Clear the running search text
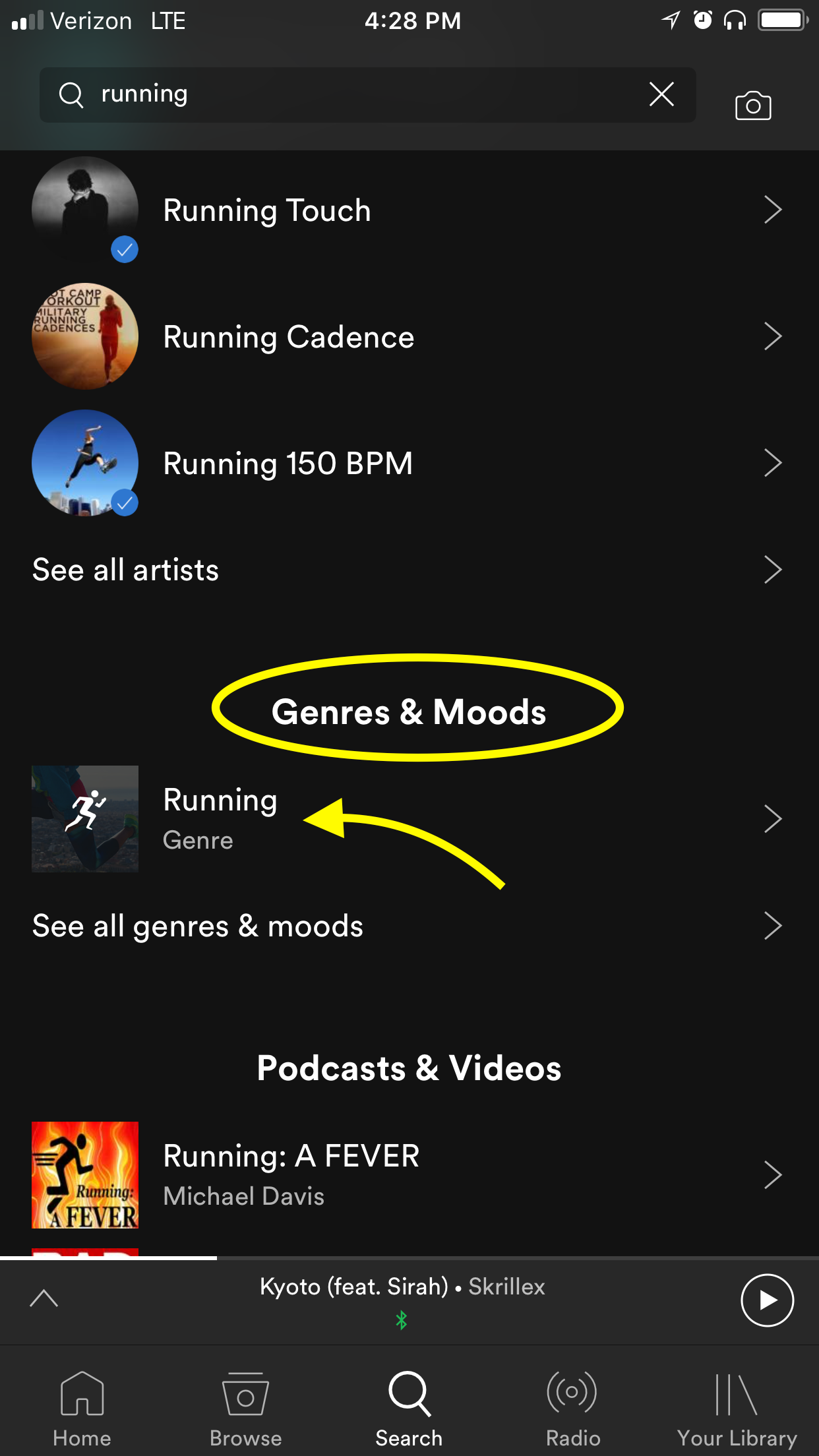 pos(661,94)
